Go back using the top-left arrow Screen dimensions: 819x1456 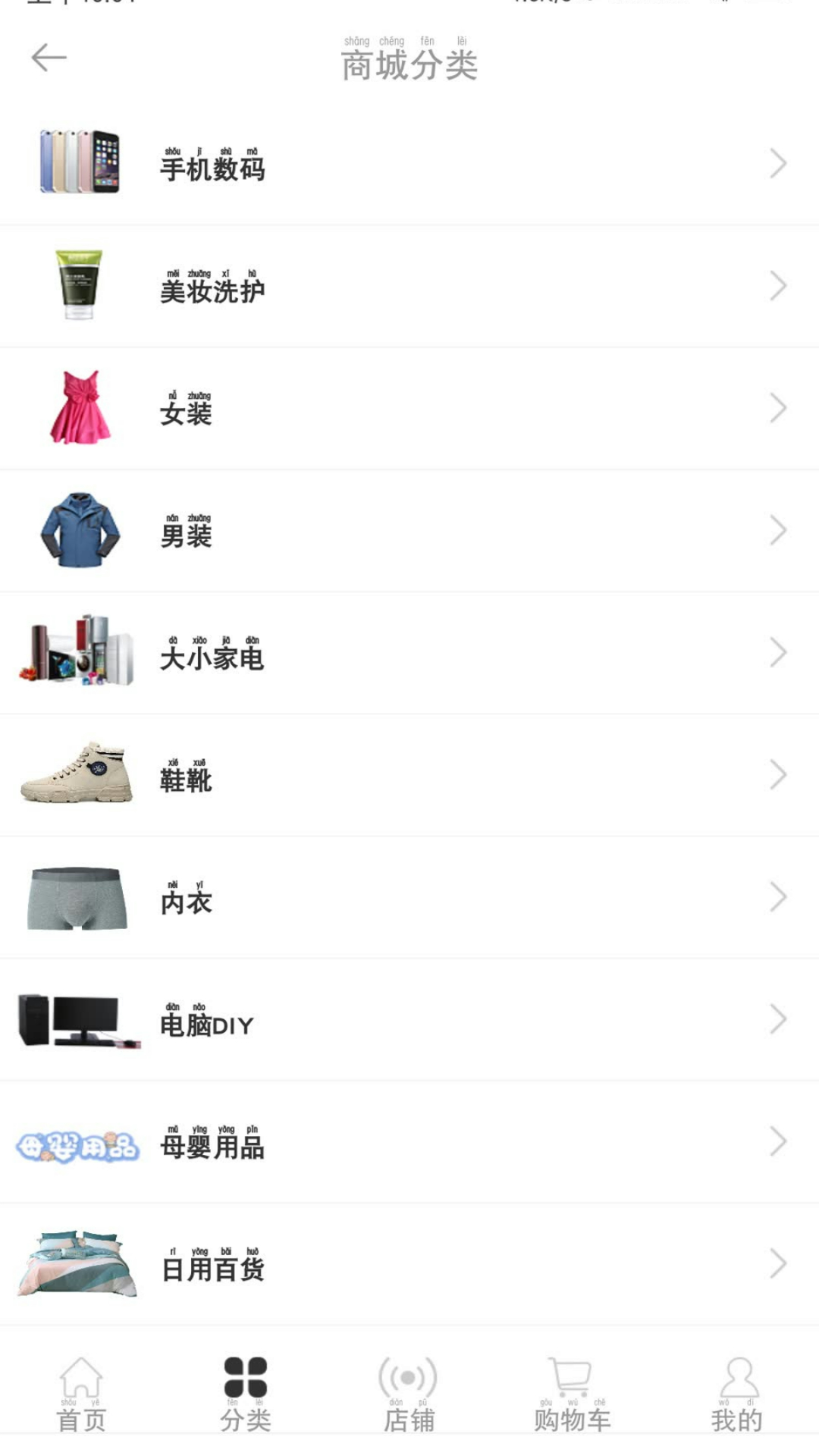click(49, 58)
